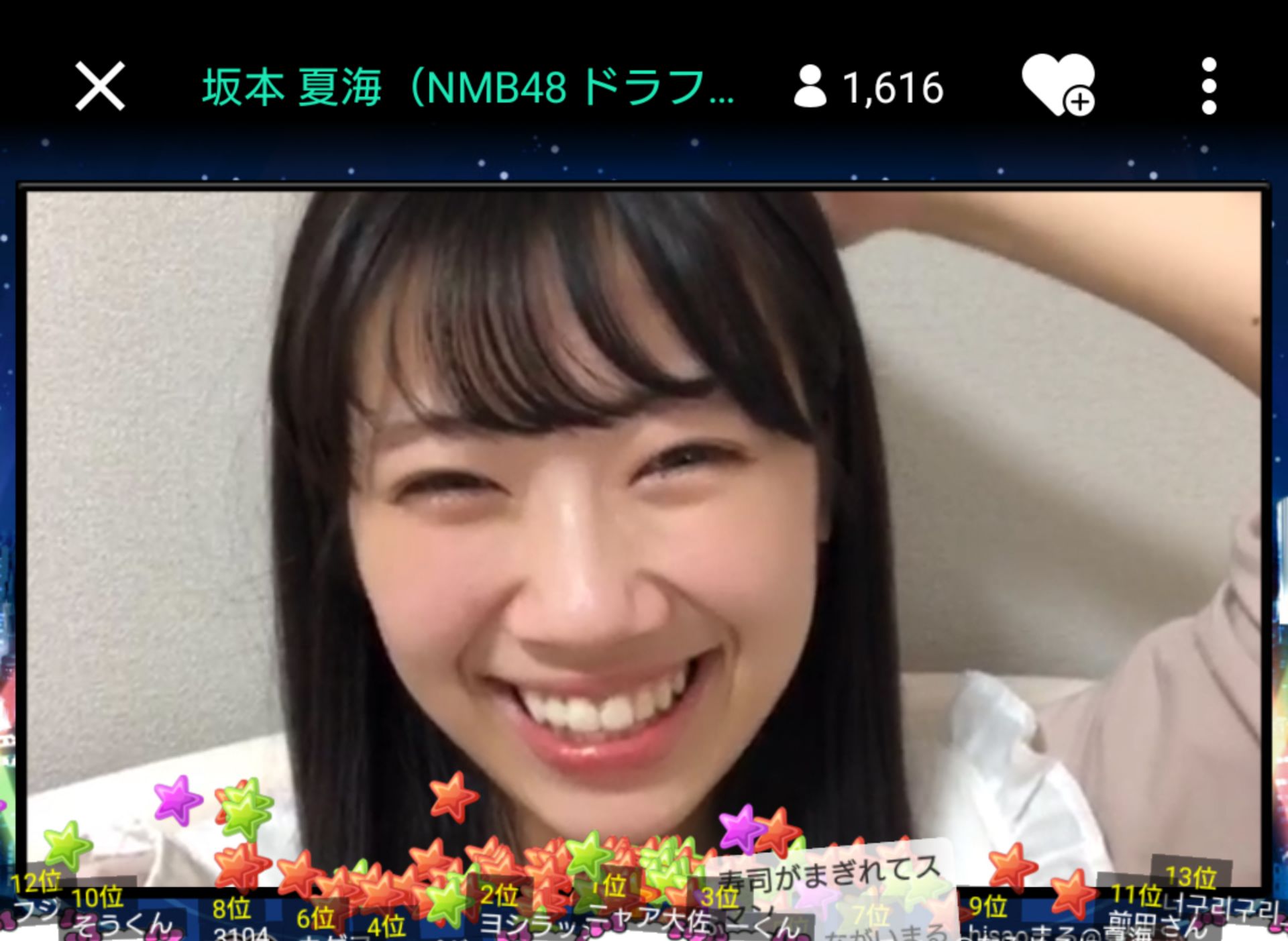Viewport: 1288px width, 941px height.
Task: Open the three-dot overflow menu
Action: 1209,86
